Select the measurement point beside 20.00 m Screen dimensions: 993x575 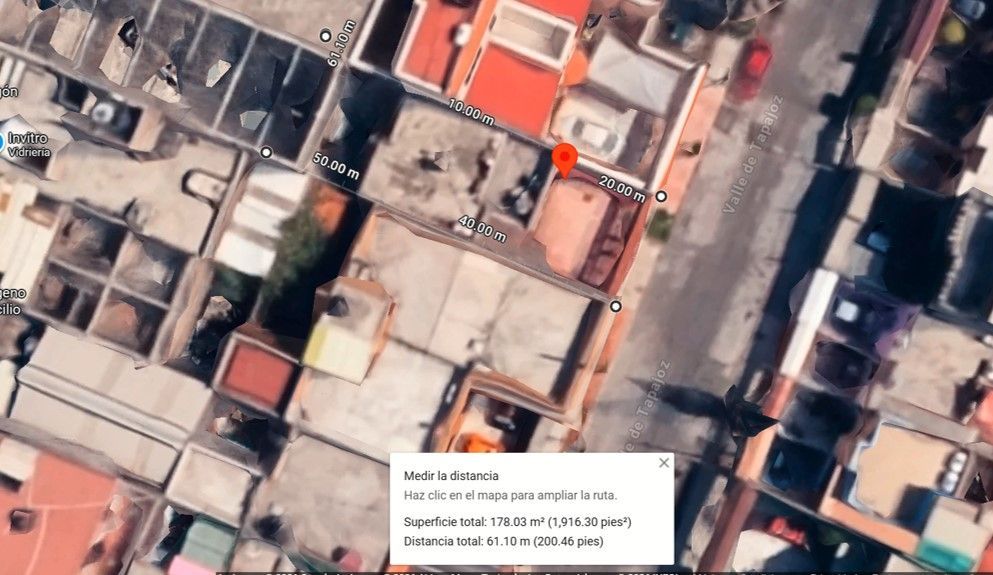click(x=661, y=196)
